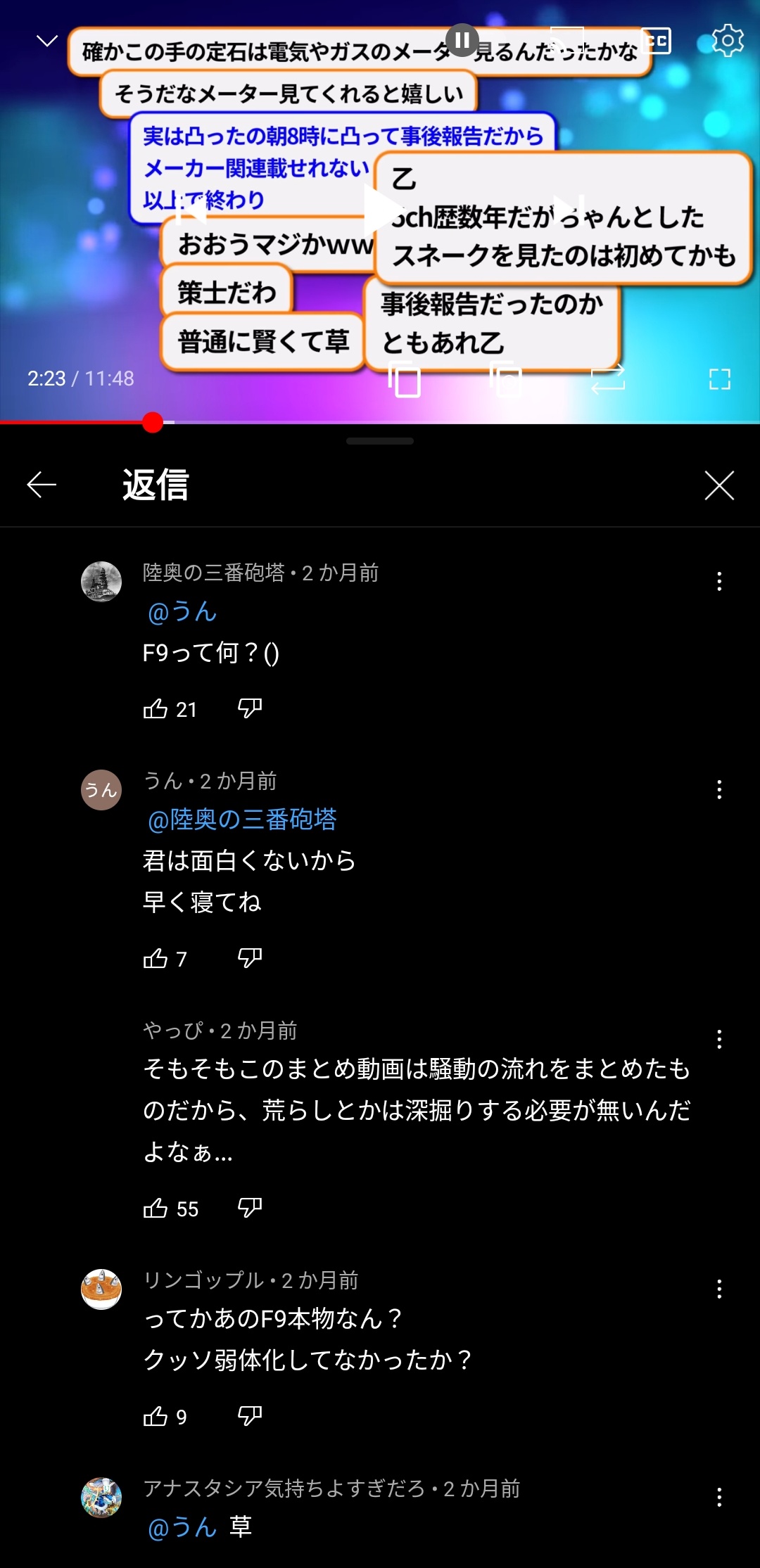Close the 返信 replies panel
This screenshot has width=760, height=1568.
coord(719,485)
